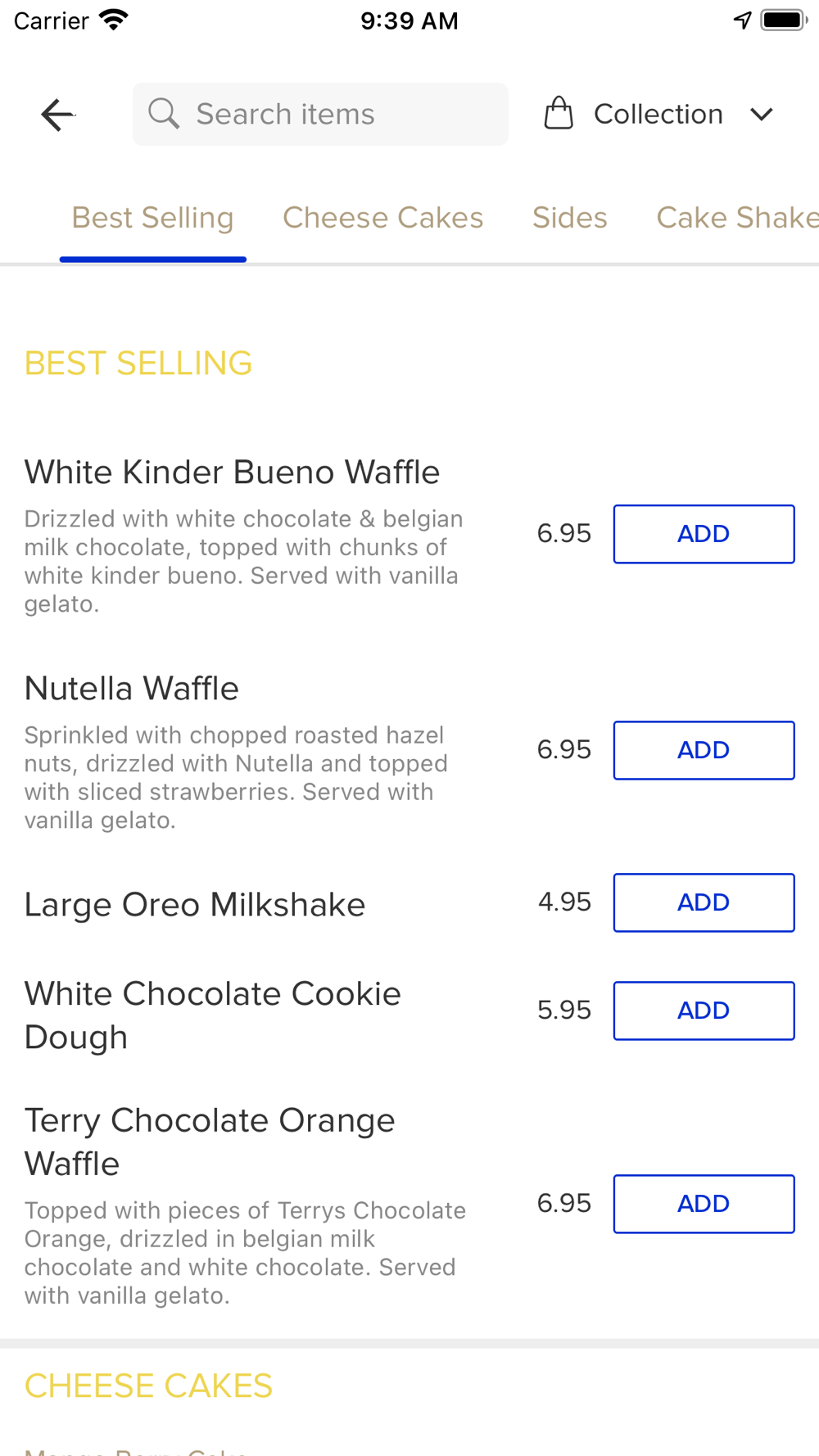819x1456 pixels.
Task: Tap the Search items field
Action: click(x=320, y=114)
